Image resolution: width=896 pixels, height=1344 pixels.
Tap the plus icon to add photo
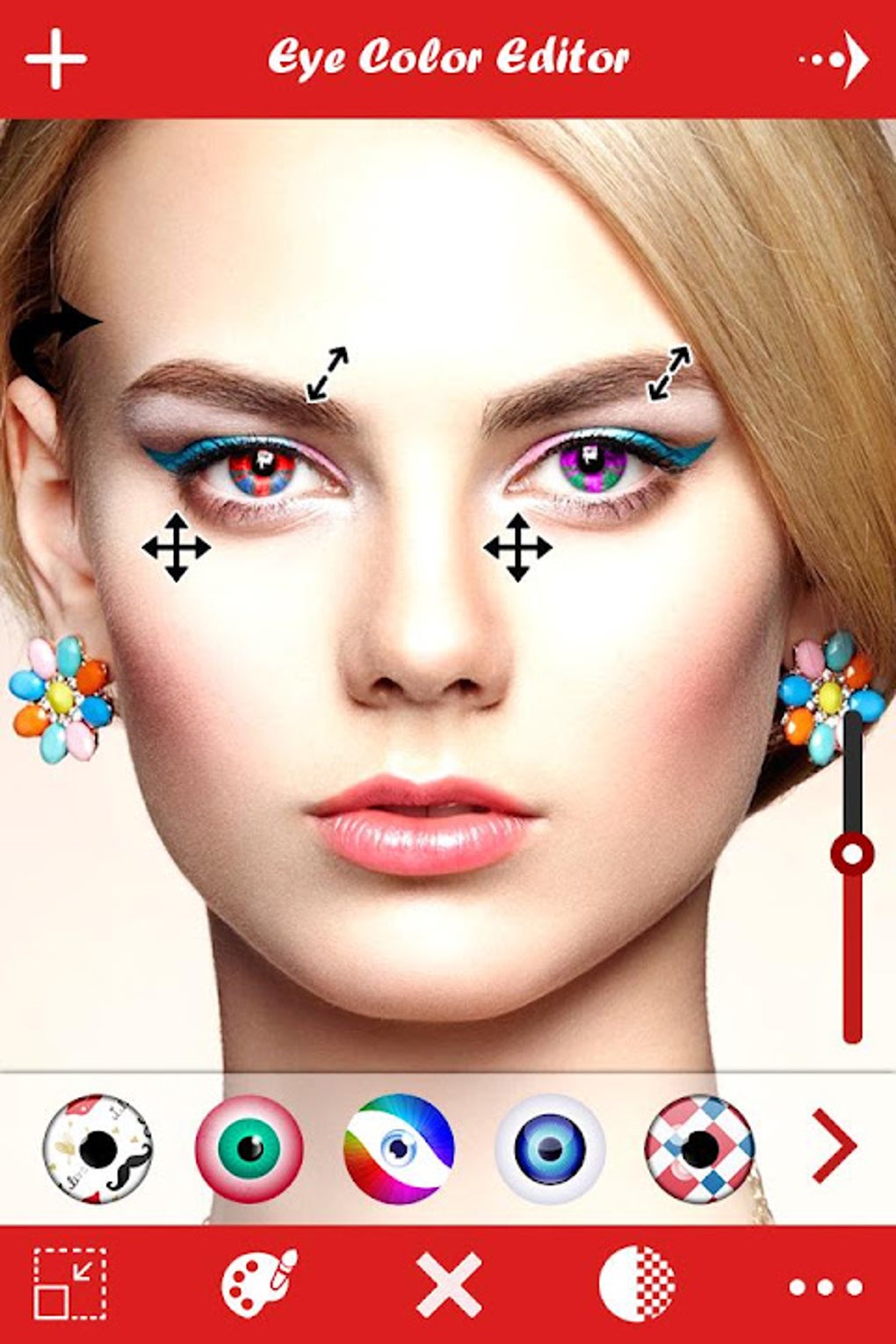54,57
